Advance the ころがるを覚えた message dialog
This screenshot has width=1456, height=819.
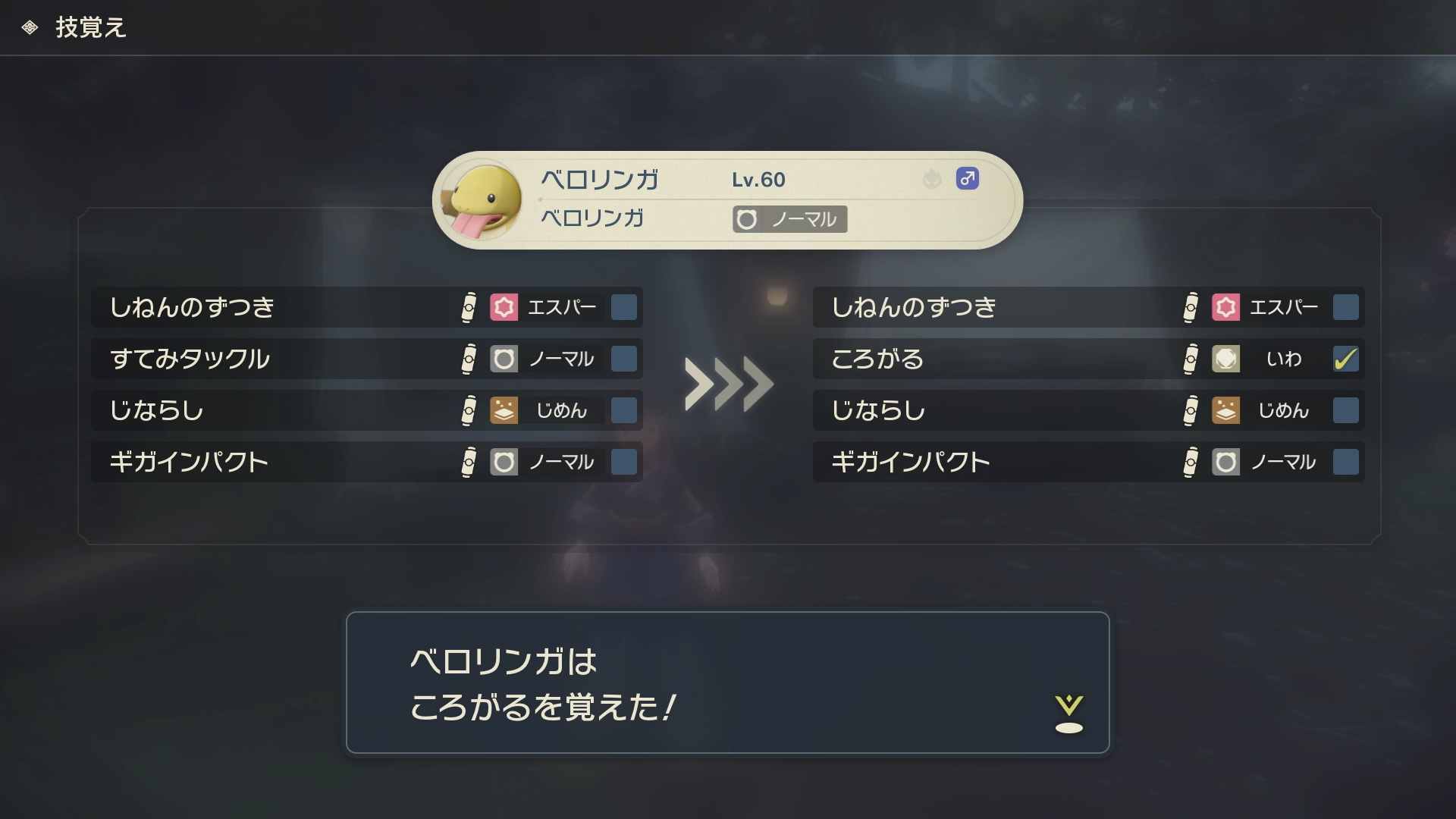click(x=1068, y=713)
